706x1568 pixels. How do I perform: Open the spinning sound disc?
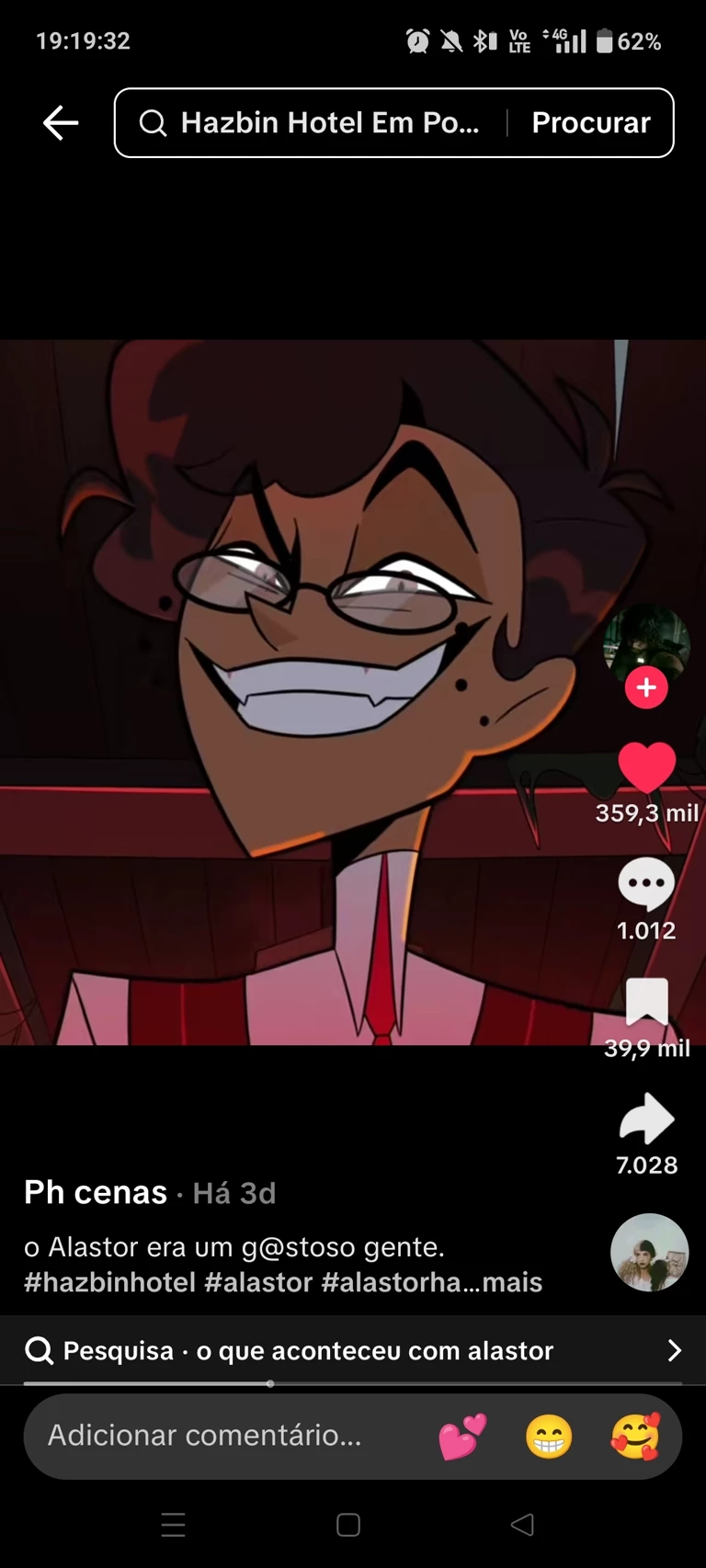pyautogui.click(x=649, y=1252)
